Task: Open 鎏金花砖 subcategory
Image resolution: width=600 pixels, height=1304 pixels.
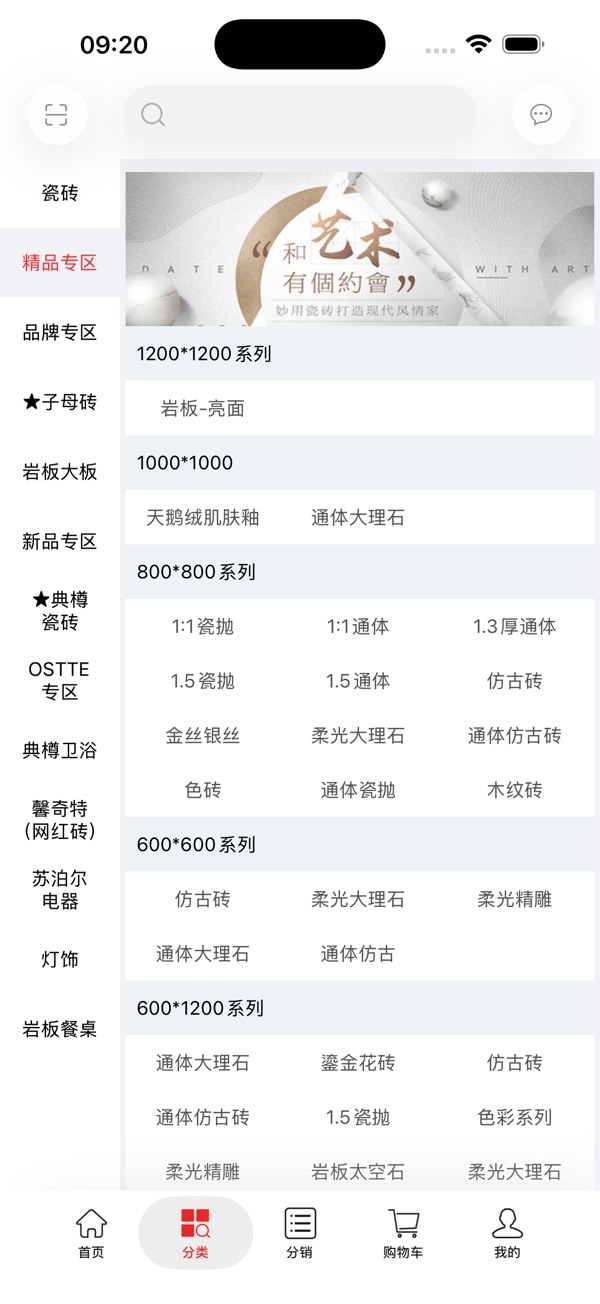Action: coord(358,1063)
